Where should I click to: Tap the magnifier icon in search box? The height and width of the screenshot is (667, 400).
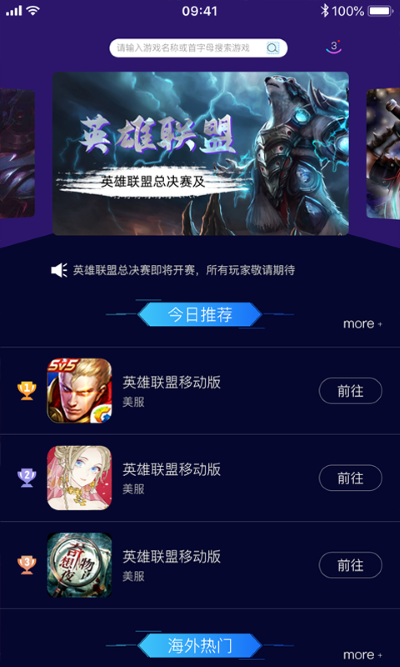[x=272, y=48]
